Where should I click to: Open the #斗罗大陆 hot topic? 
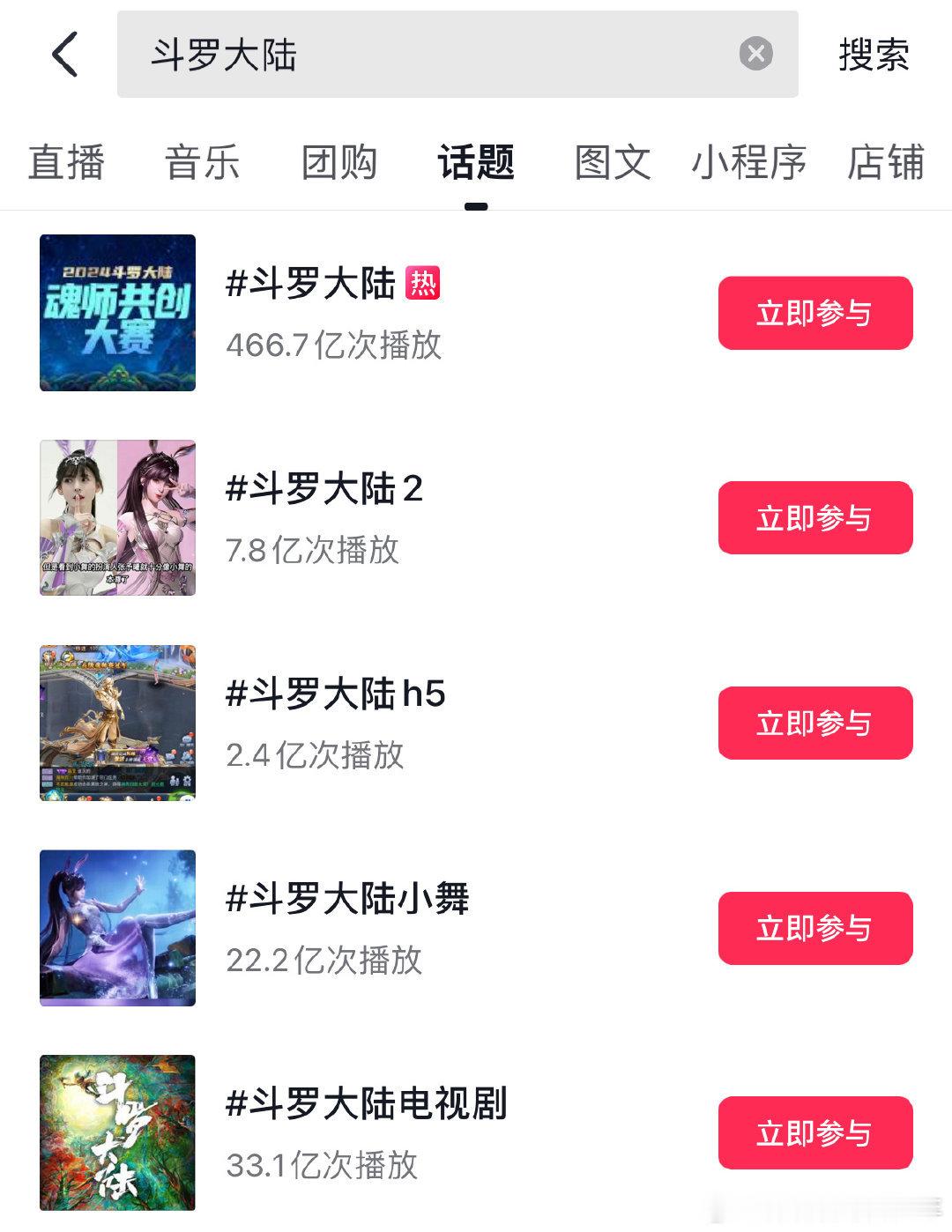click(x=310, y=284)
